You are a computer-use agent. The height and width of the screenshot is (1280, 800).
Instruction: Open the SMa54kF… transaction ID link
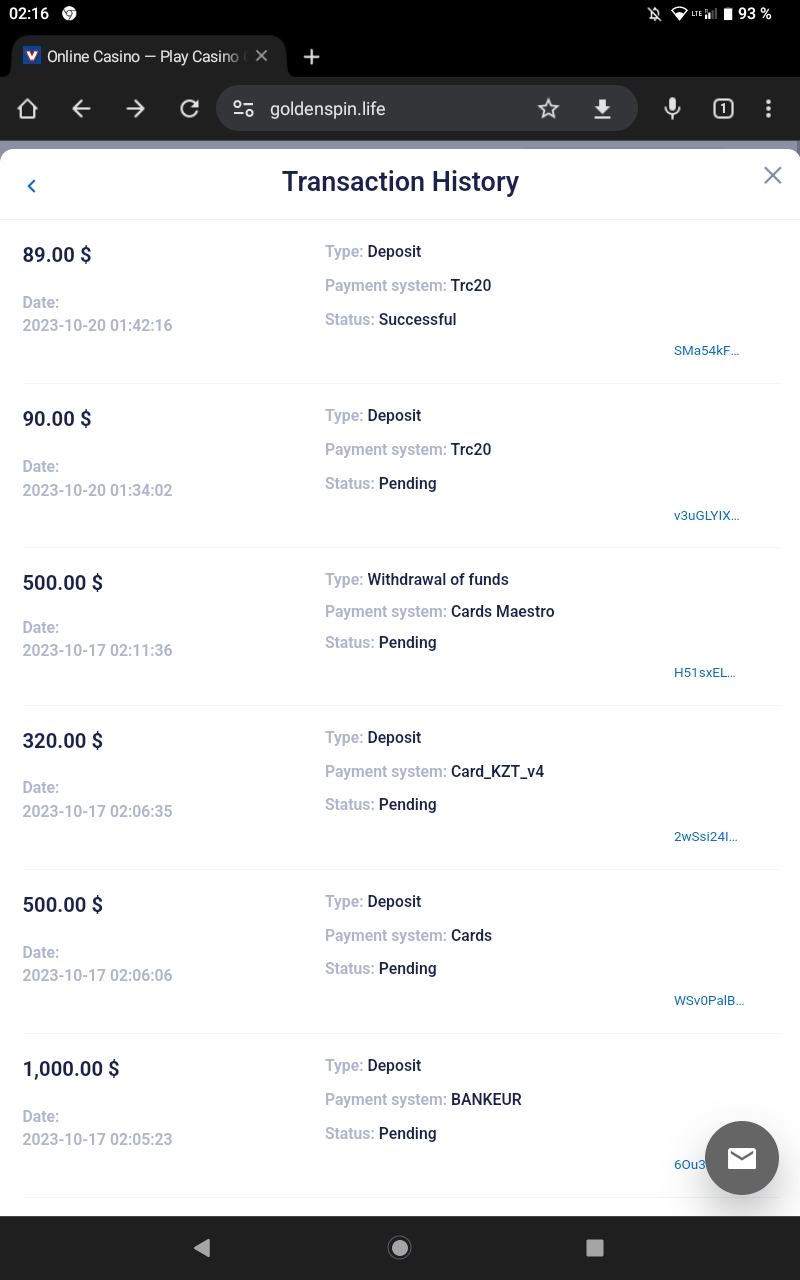coord(706,351)
